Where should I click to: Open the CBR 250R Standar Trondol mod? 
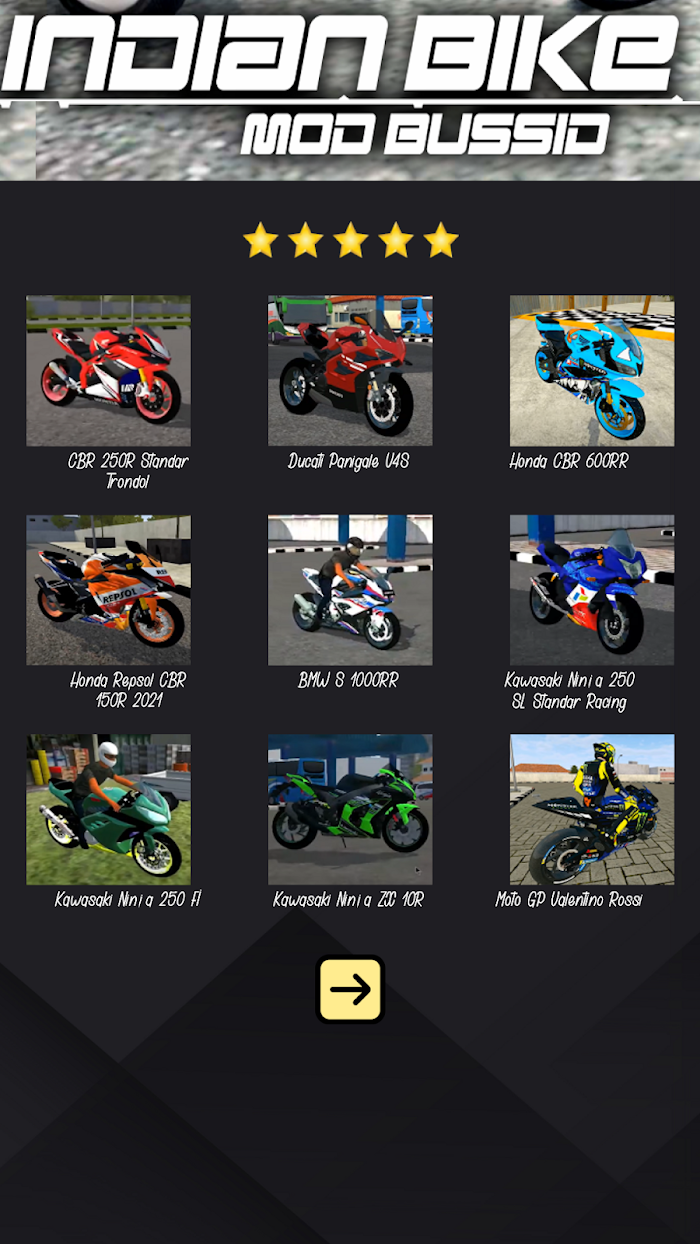pyautogui.click(x=108, y=371)
